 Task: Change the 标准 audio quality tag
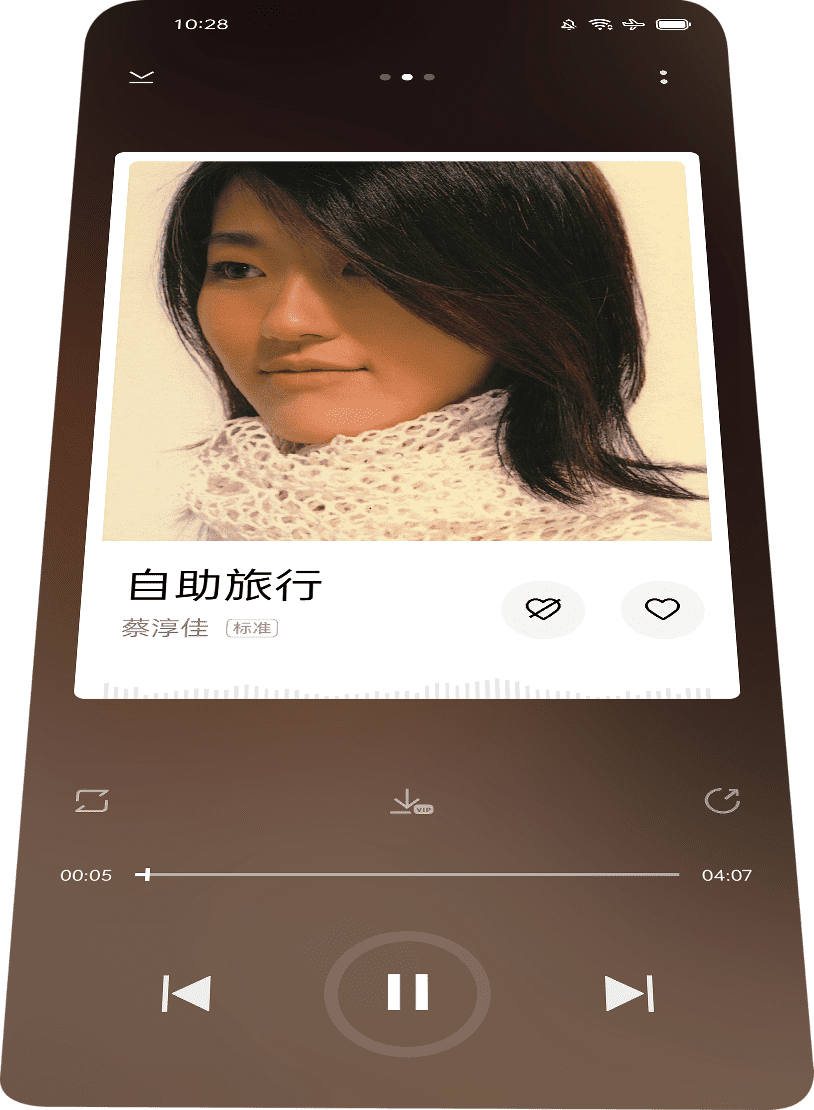coord(252,628)
